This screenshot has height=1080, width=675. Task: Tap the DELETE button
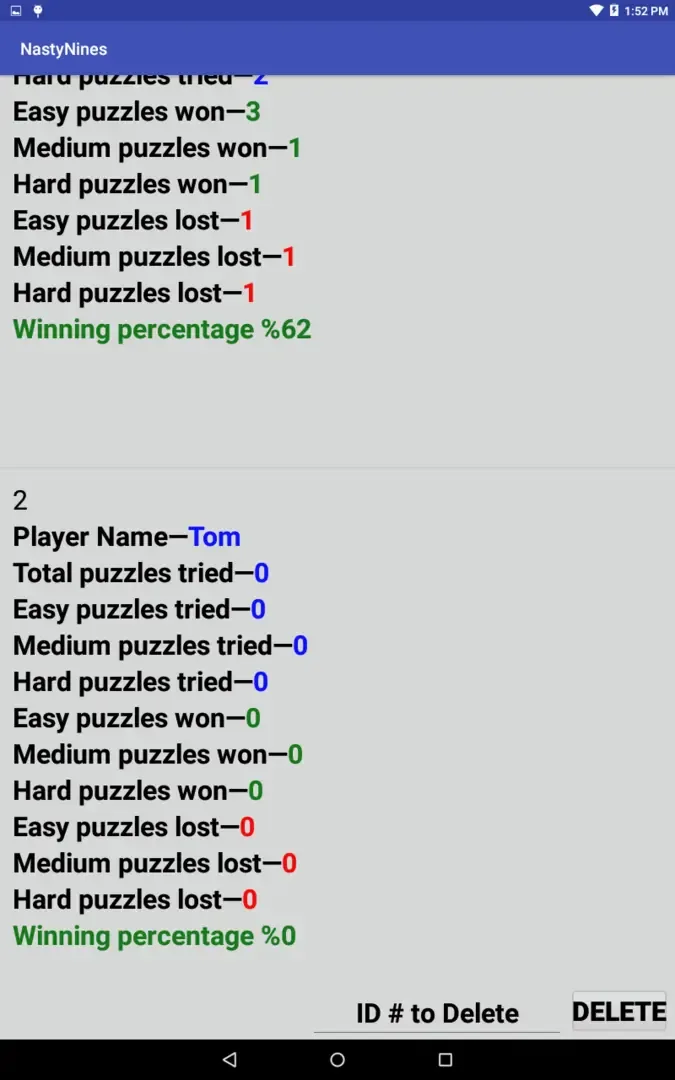(619, 1011)
